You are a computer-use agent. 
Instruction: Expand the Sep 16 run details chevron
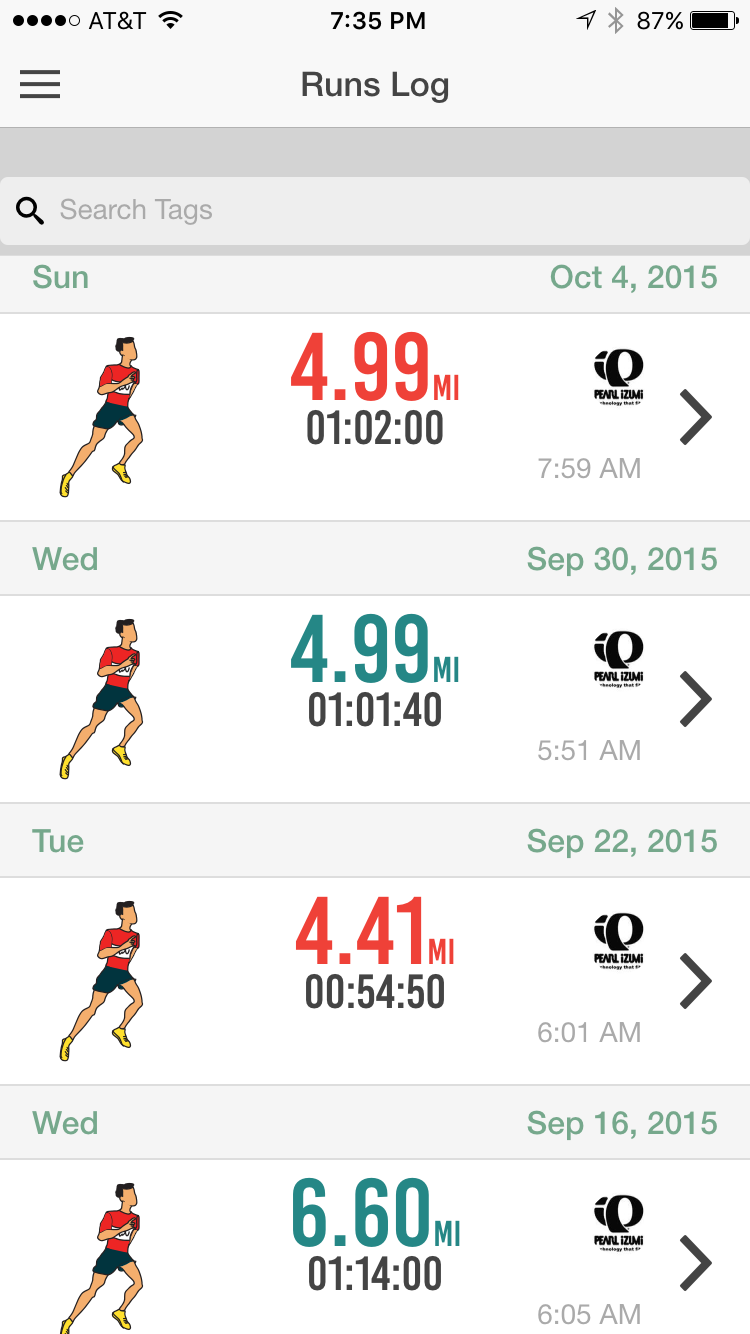(697, 1263)
